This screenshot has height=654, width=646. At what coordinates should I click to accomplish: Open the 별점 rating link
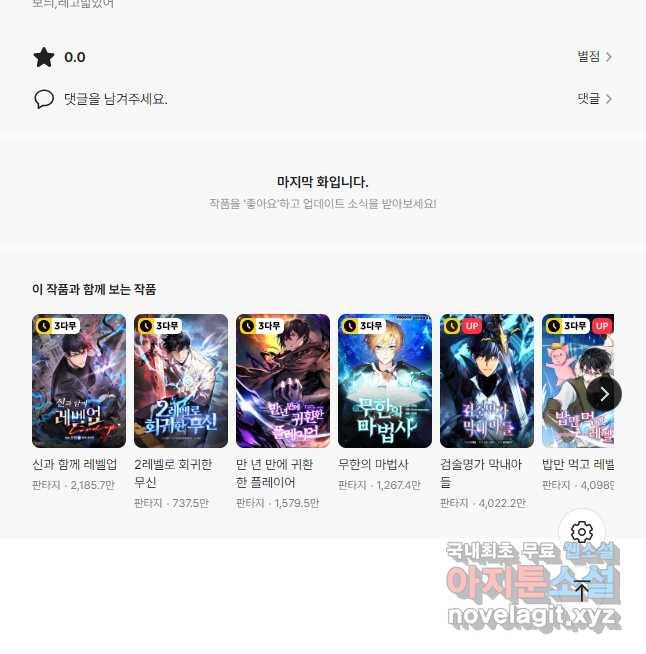click(x=594, y=57)
